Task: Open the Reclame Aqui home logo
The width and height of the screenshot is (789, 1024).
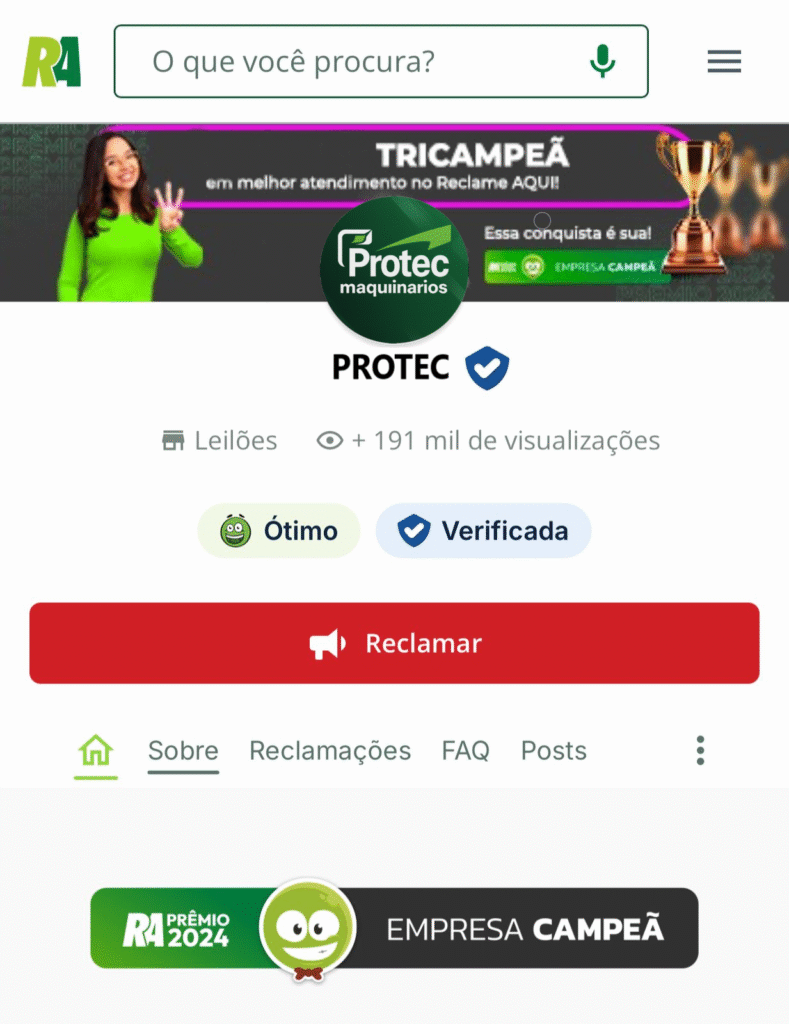Action: click(x=52, y=62)
